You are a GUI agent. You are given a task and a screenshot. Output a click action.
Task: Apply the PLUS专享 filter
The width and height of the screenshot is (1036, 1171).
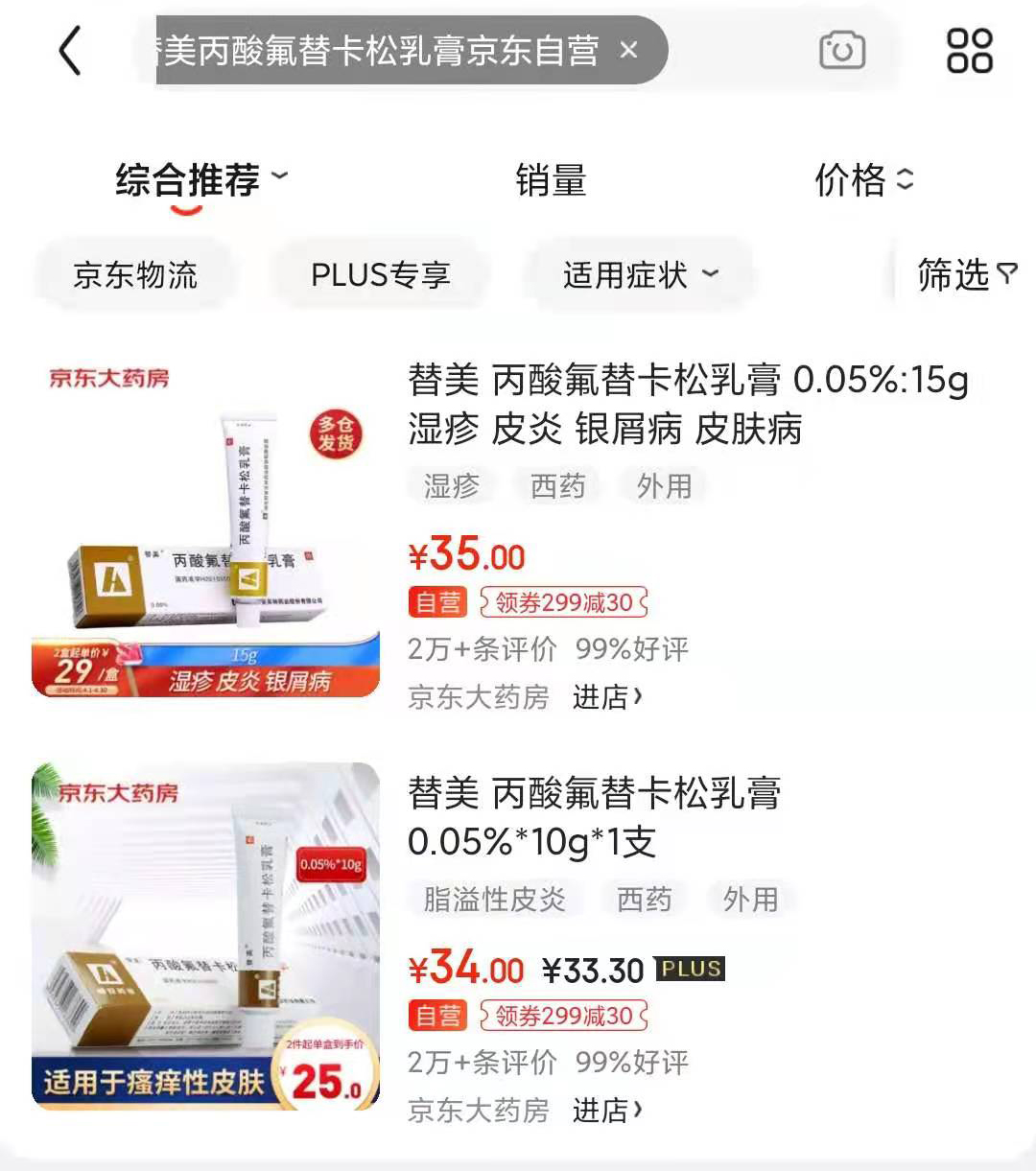click(380, 275)
